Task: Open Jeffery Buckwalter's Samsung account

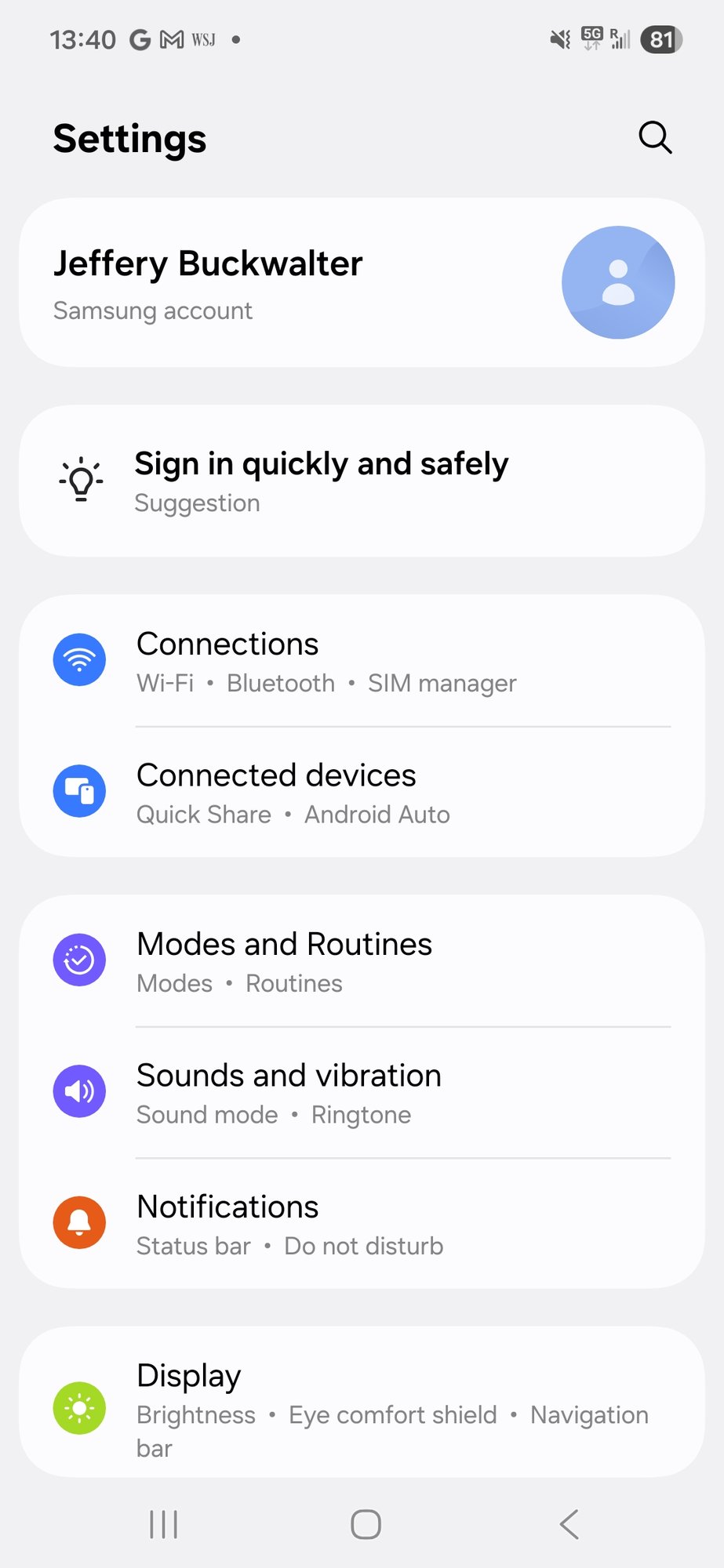Action: point(361,282)
